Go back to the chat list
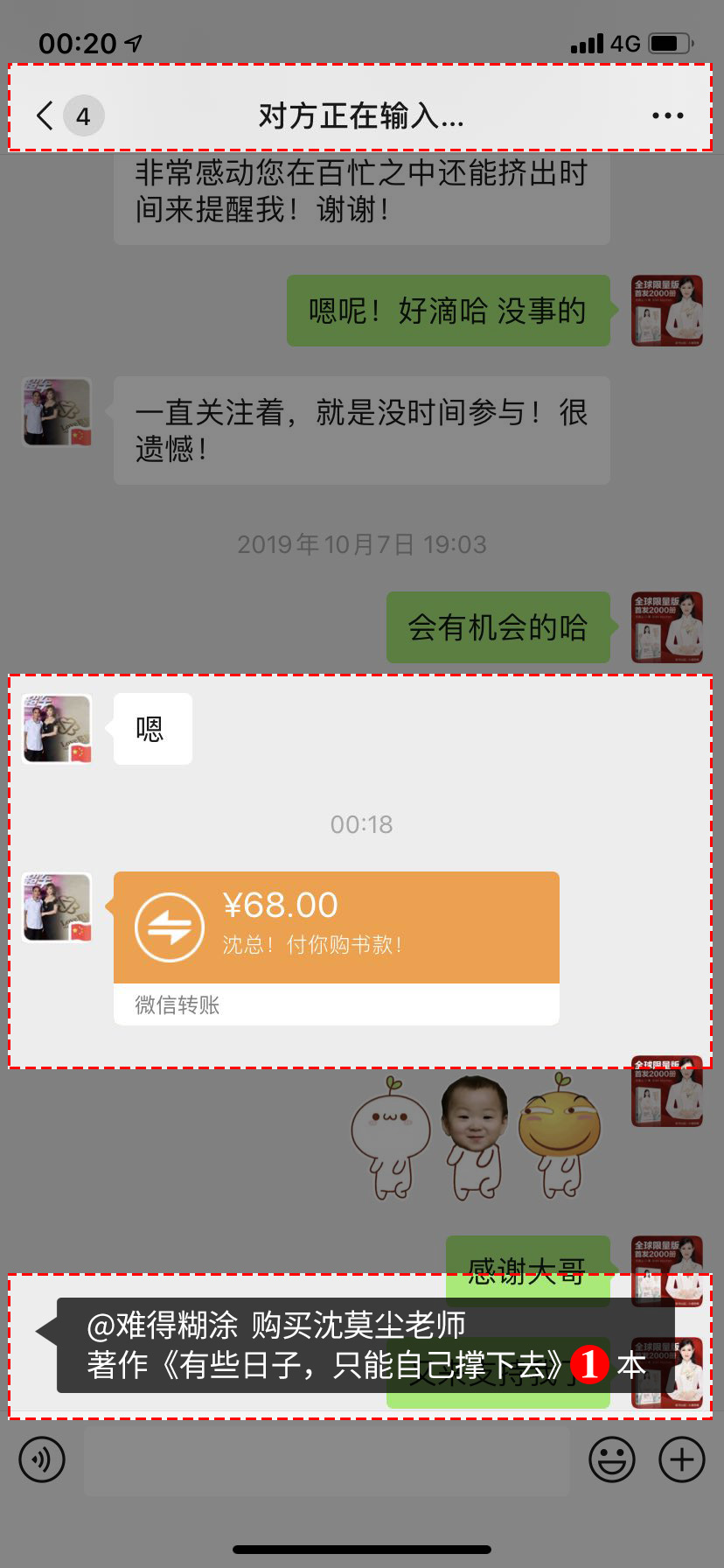Viewport: 724px width, 1568px height. pyautogui.click(x=45, y=115)
